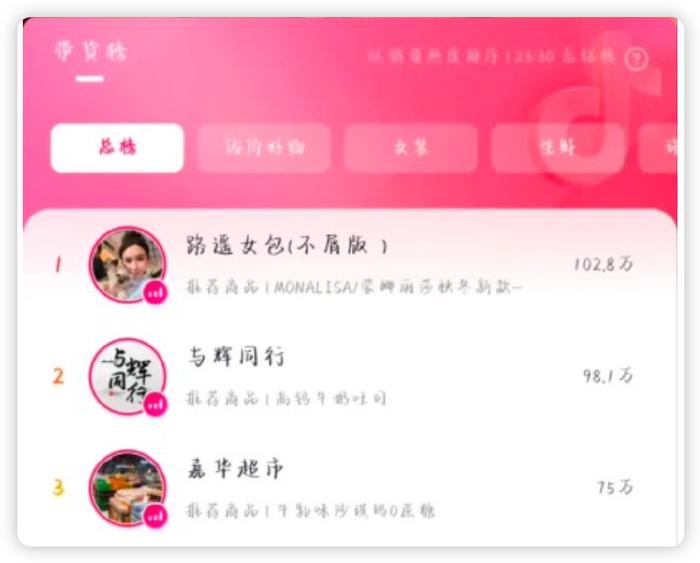The height and width of the screenshot is (563, 700).
Task: Switch to the 生鲜 category chip
Action: pos(557,149)
